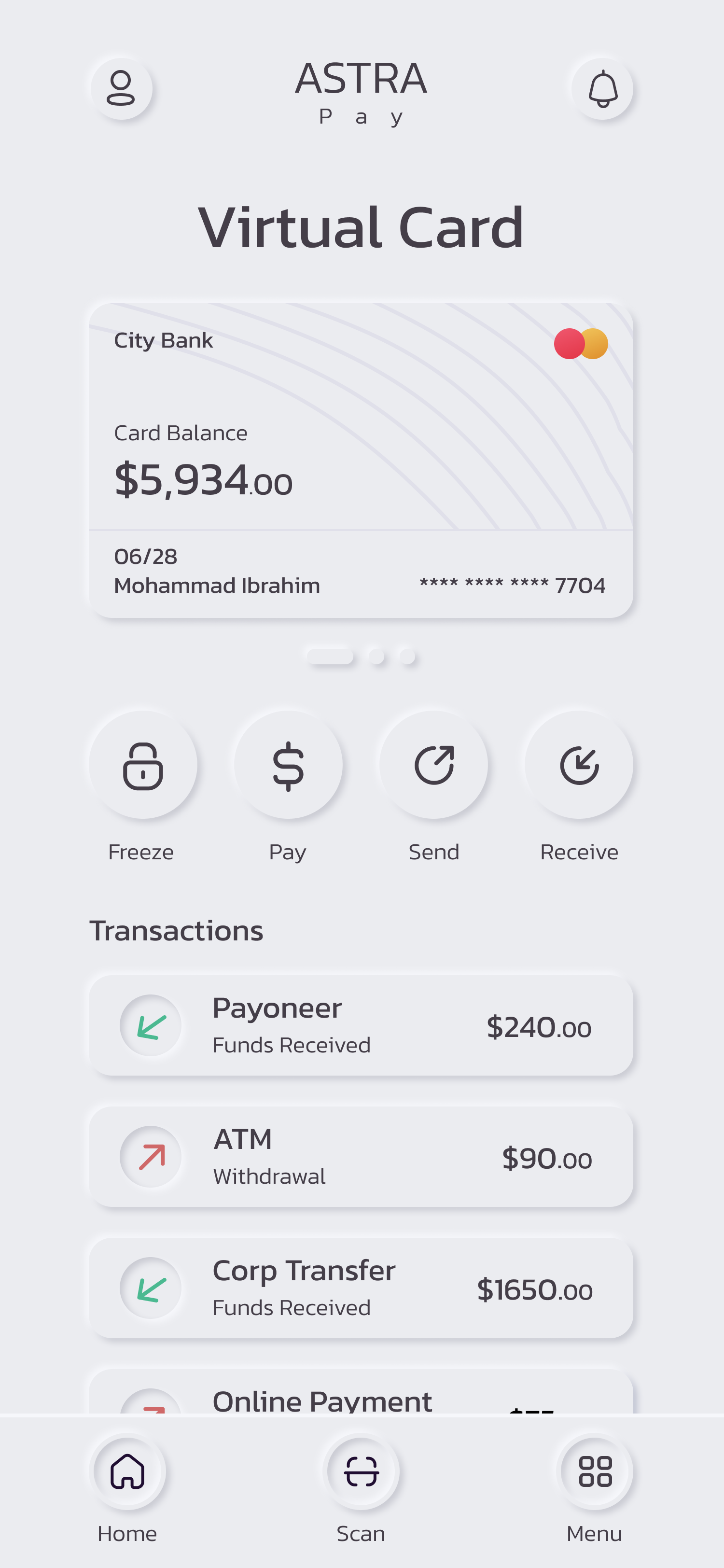Screen dimensions: 724x1568
Task: Show the Corp Transfer transaction details
Action: coord(361,1288)
